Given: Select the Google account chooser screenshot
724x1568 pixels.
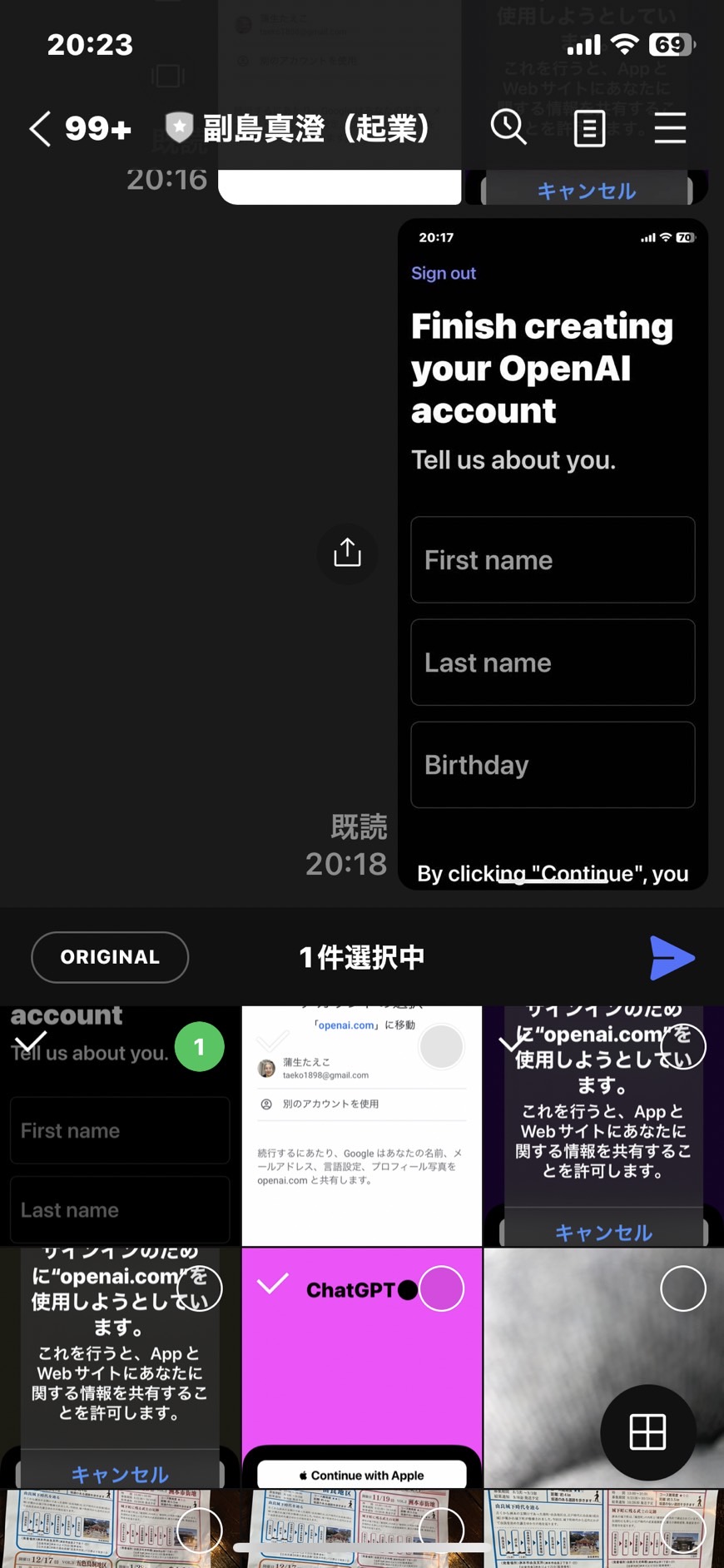Looking at the screenshot, I should [x=441, y=1046].
